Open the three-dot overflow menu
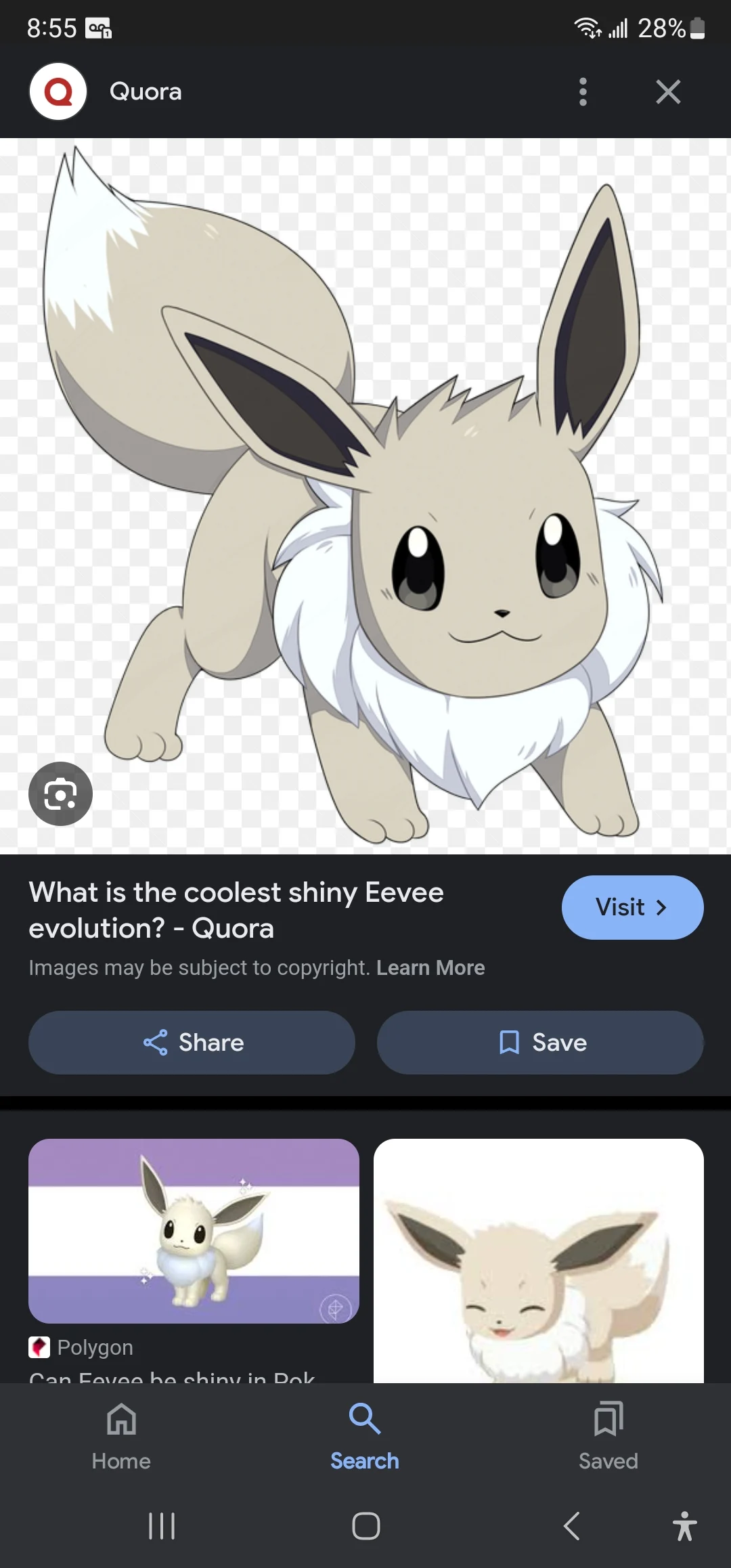This screenshot has height=1568, width=731. pyautogui.click(x=583, y=91)
